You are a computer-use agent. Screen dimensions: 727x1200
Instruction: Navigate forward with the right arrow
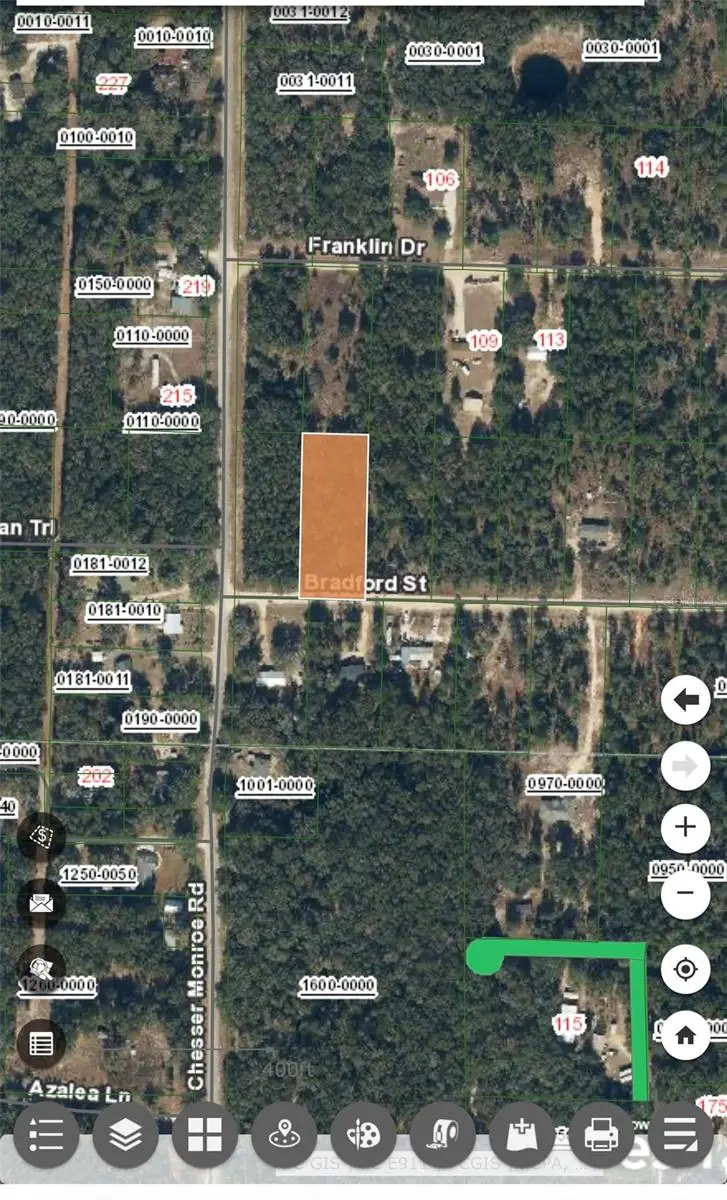685,766
